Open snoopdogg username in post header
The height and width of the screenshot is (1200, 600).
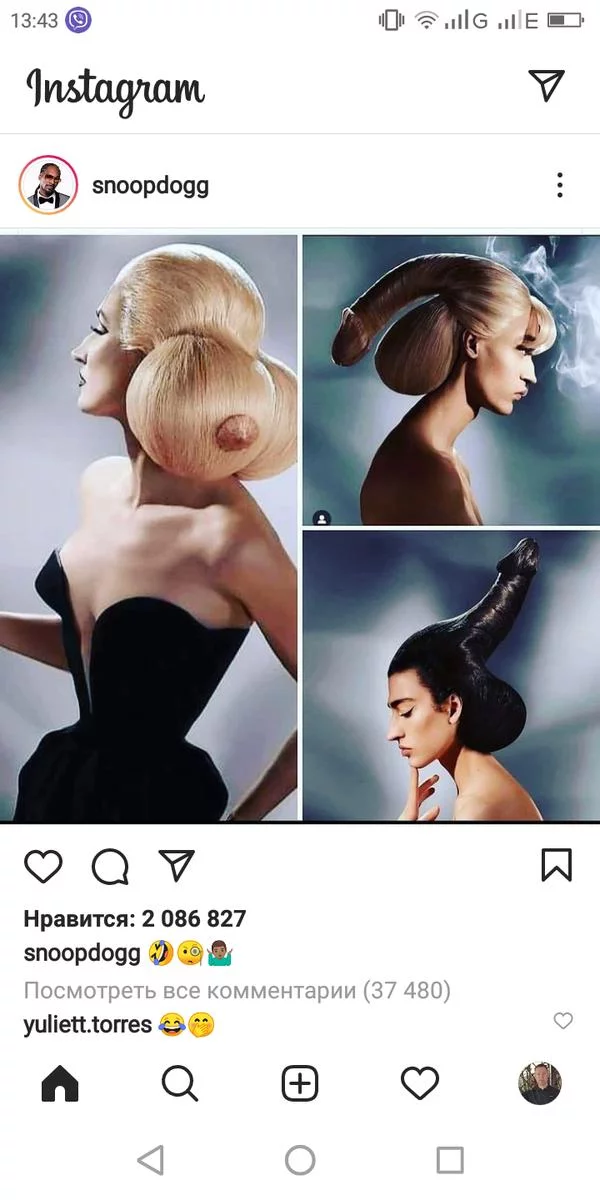pos(150,186)
